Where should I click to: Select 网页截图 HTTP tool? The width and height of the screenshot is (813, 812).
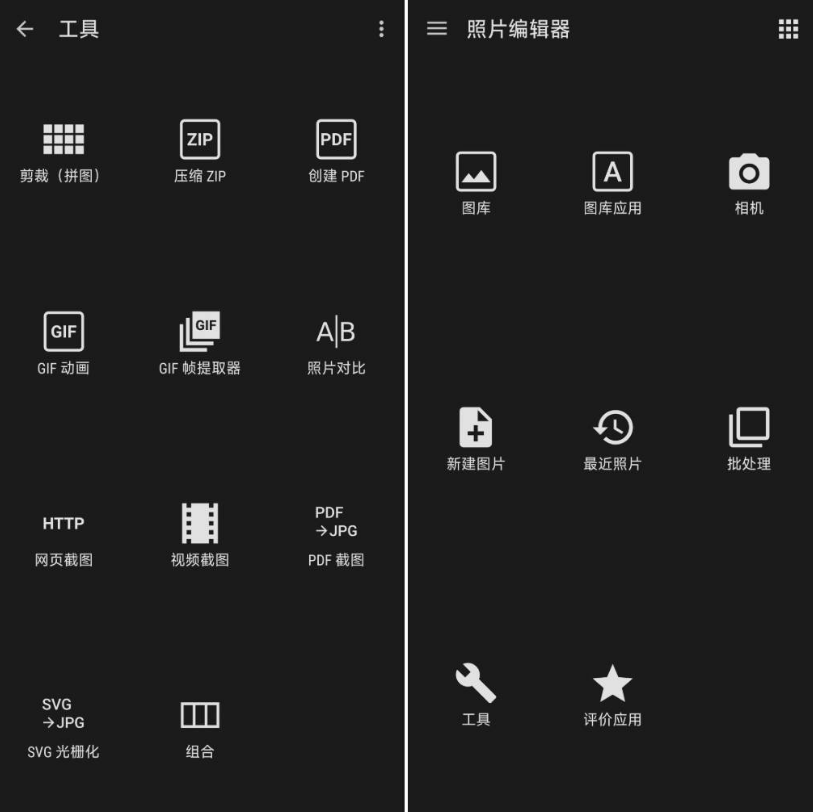[x=63, y=536]
